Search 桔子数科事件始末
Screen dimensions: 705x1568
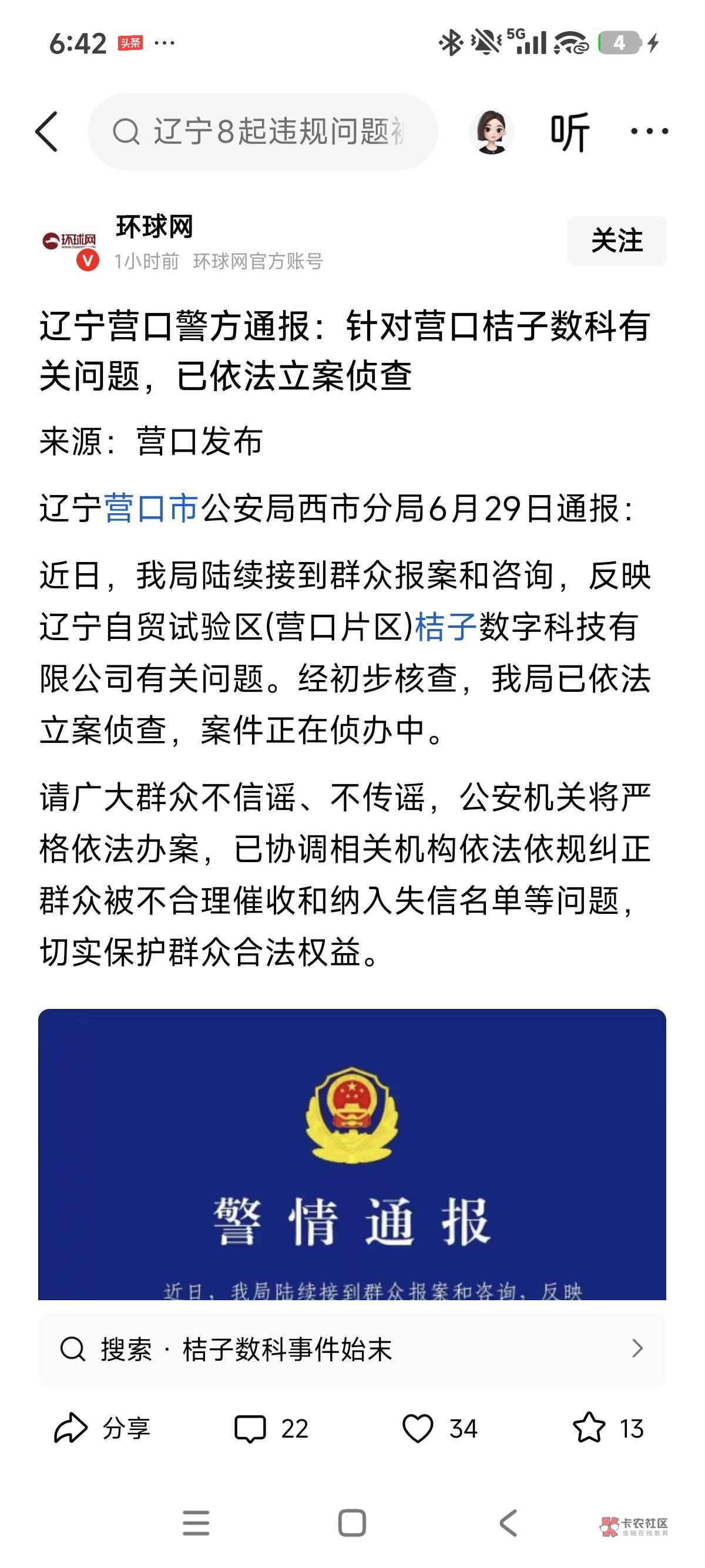(352, 1349)
